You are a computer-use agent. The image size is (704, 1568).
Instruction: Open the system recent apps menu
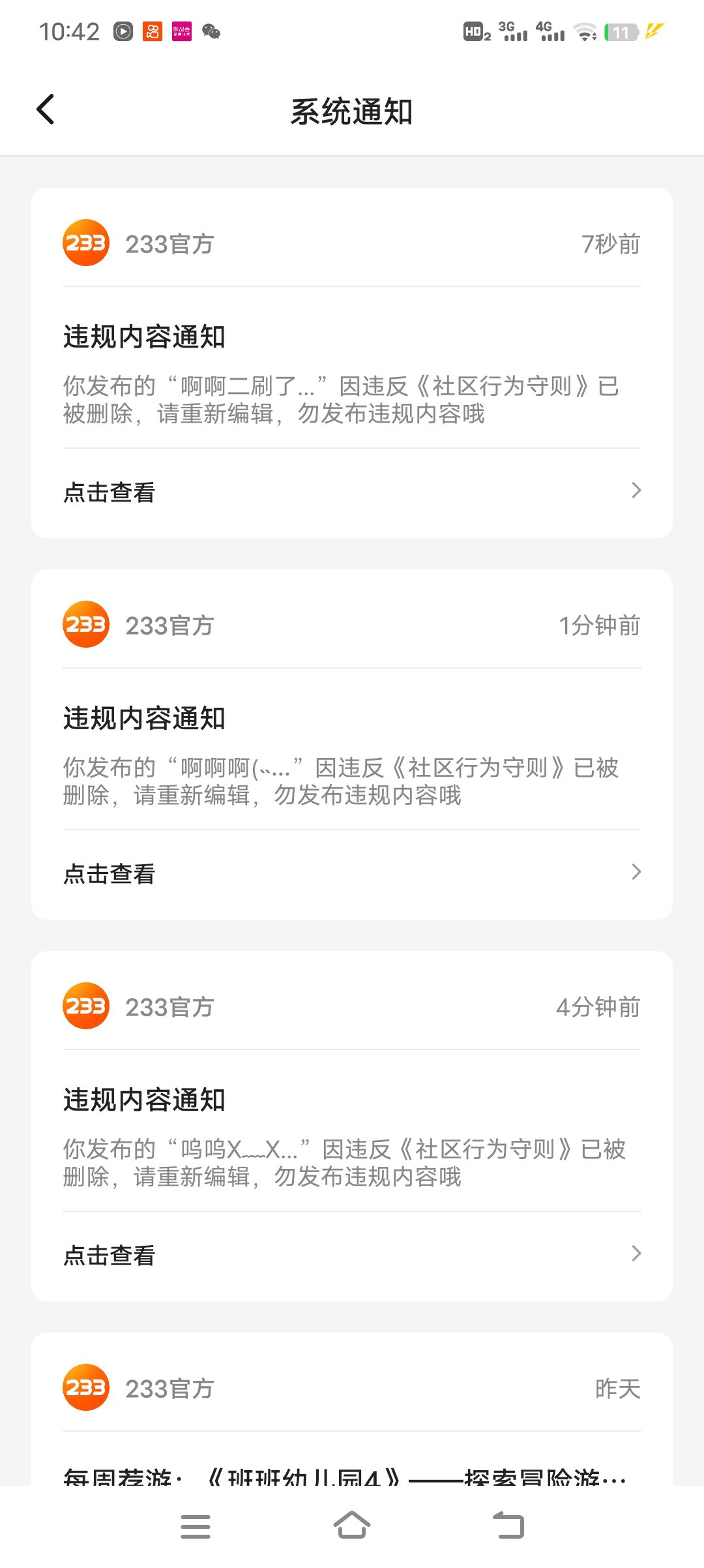point(195,1526)
